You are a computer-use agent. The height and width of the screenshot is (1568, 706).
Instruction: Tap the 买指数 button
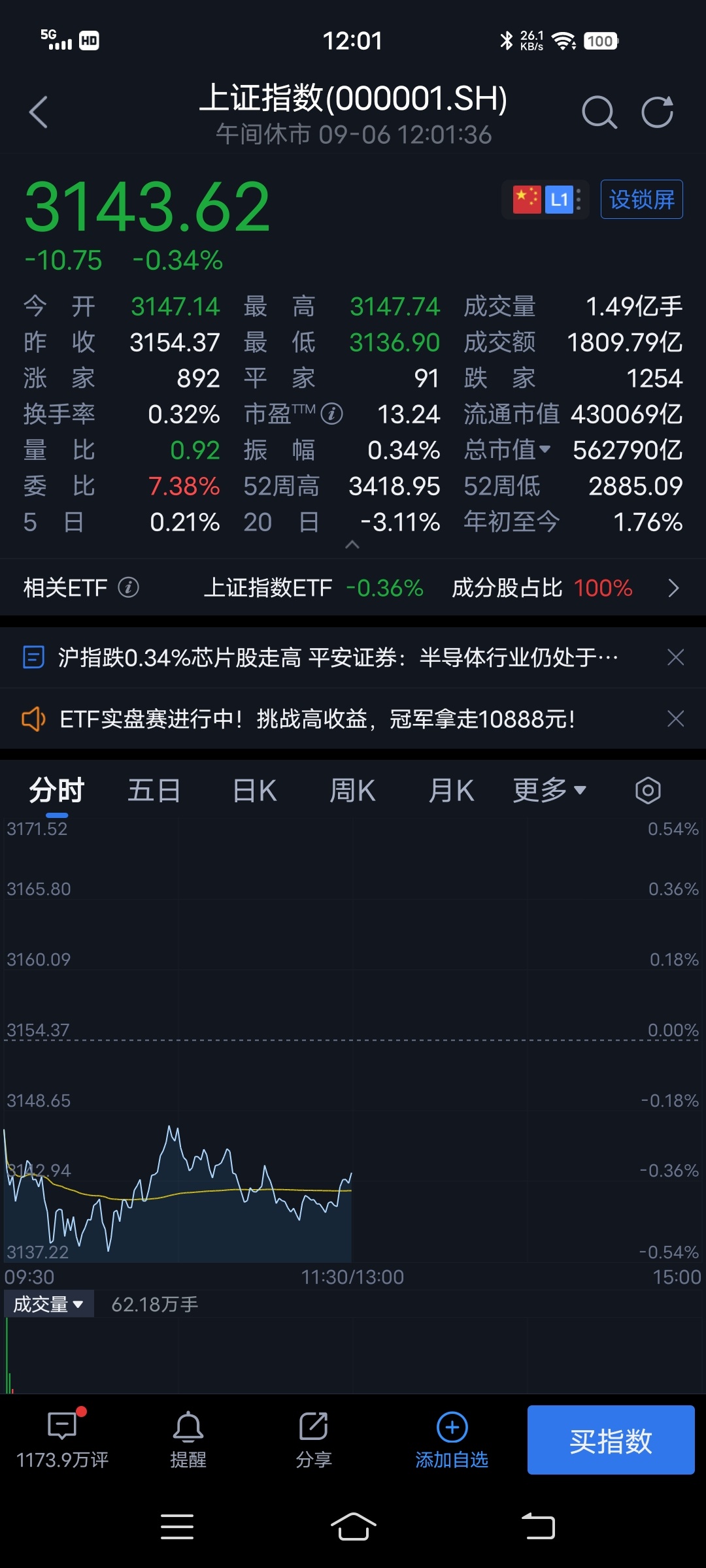tap(611, 1441)
